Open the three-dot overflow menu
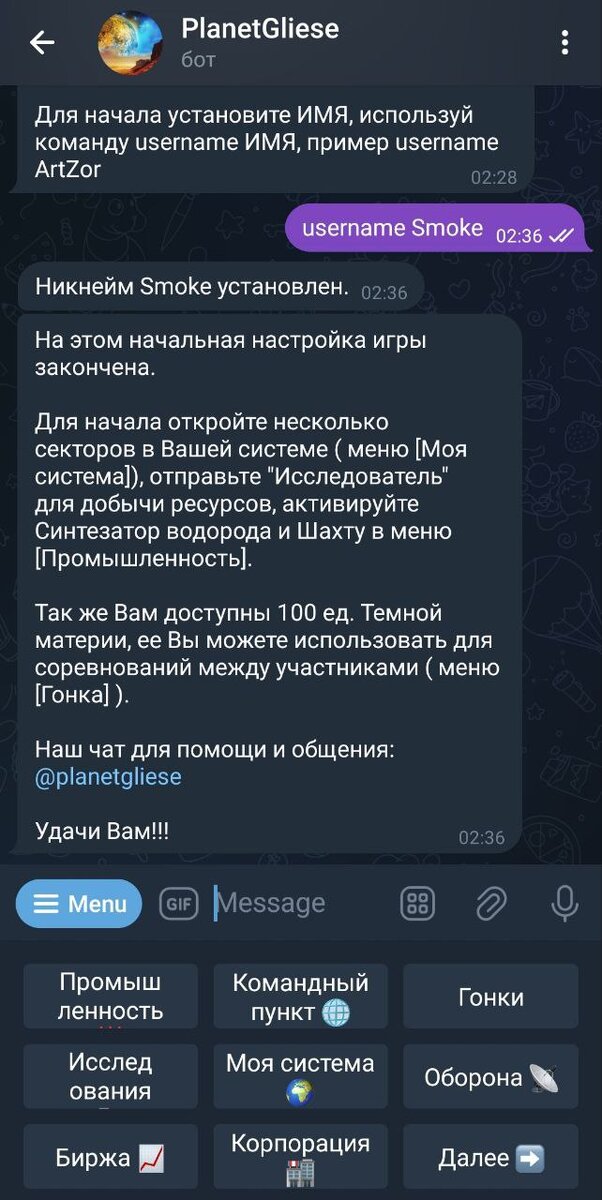602x1200 pixels. pos(565,43)
